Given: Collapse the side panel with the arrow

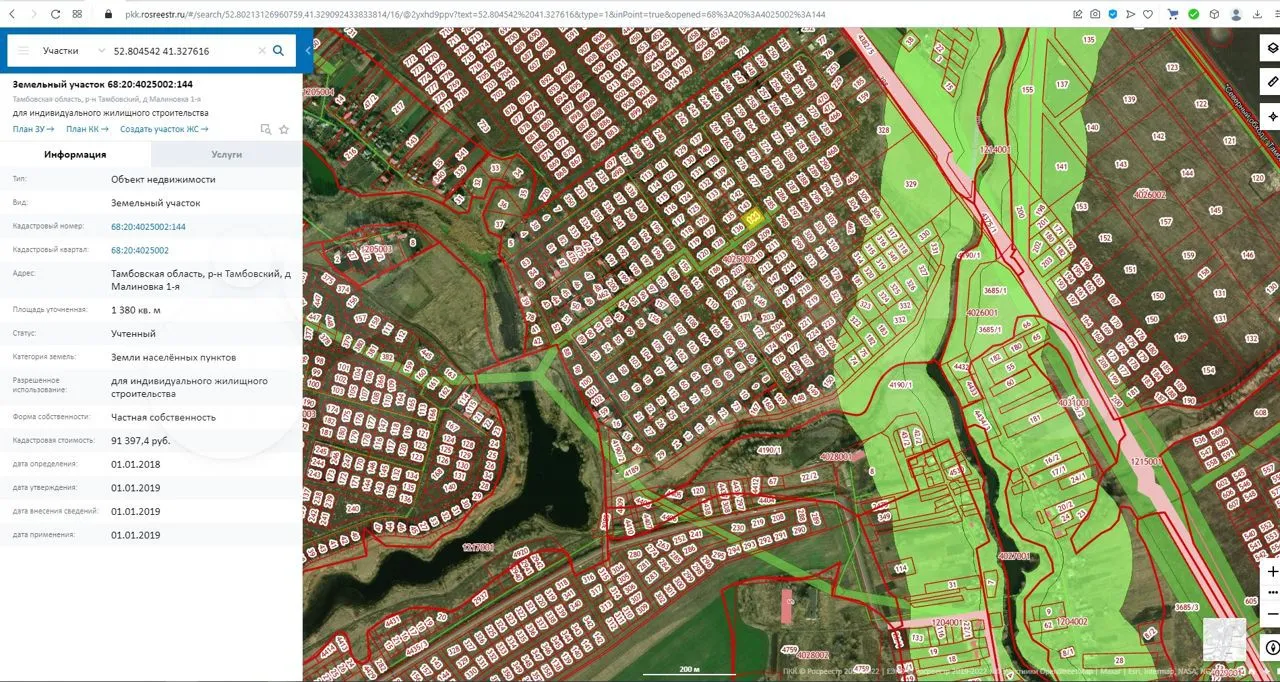Looking at the screenshot, I should [x=308, y=50].
